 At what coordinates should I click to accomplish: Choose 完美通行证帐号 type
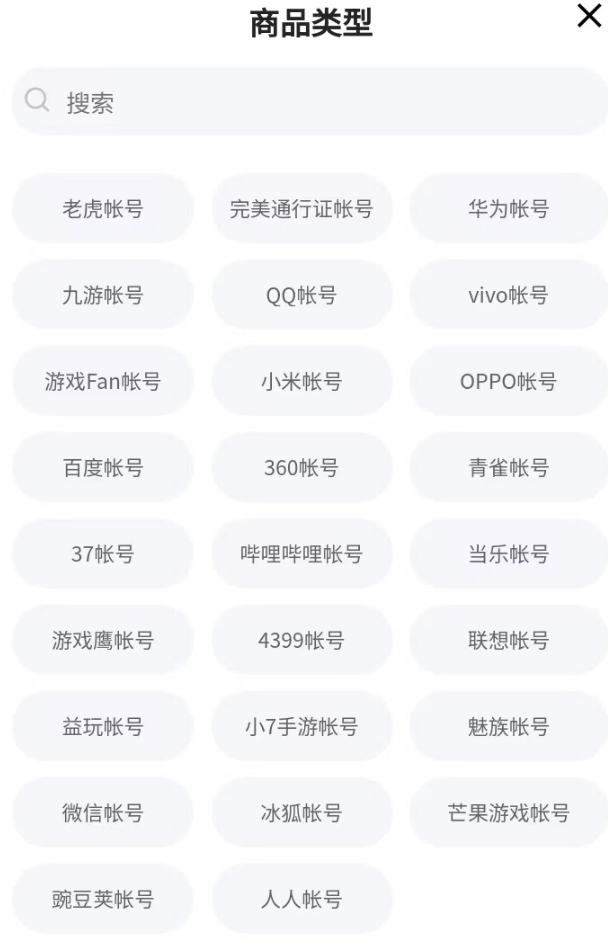(x=301, y=209)
